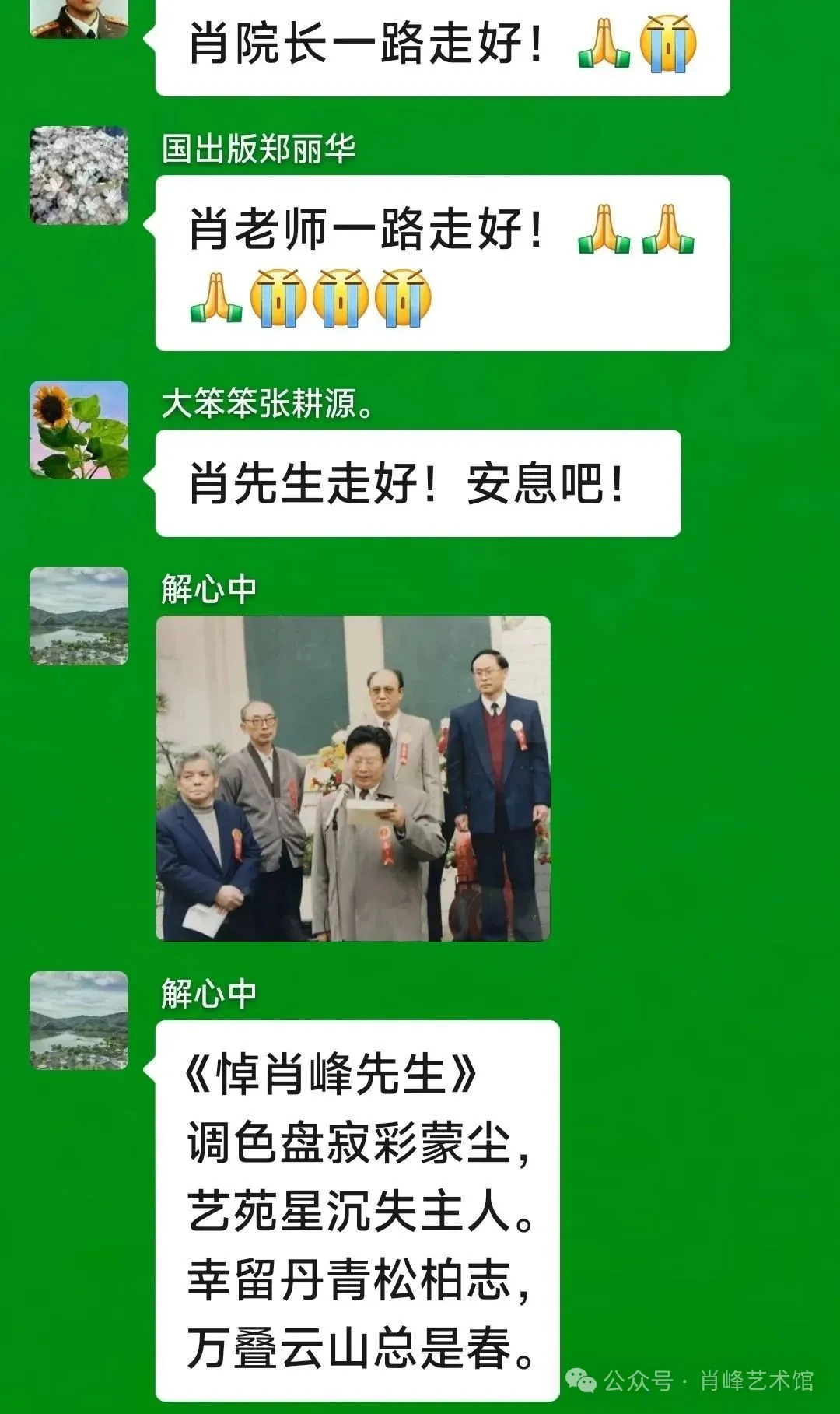This screenshot has width=840, height=1414.
Task: View 大笨笨张耕源's sunflower avatar profile
Action: [x=79, y=430]
